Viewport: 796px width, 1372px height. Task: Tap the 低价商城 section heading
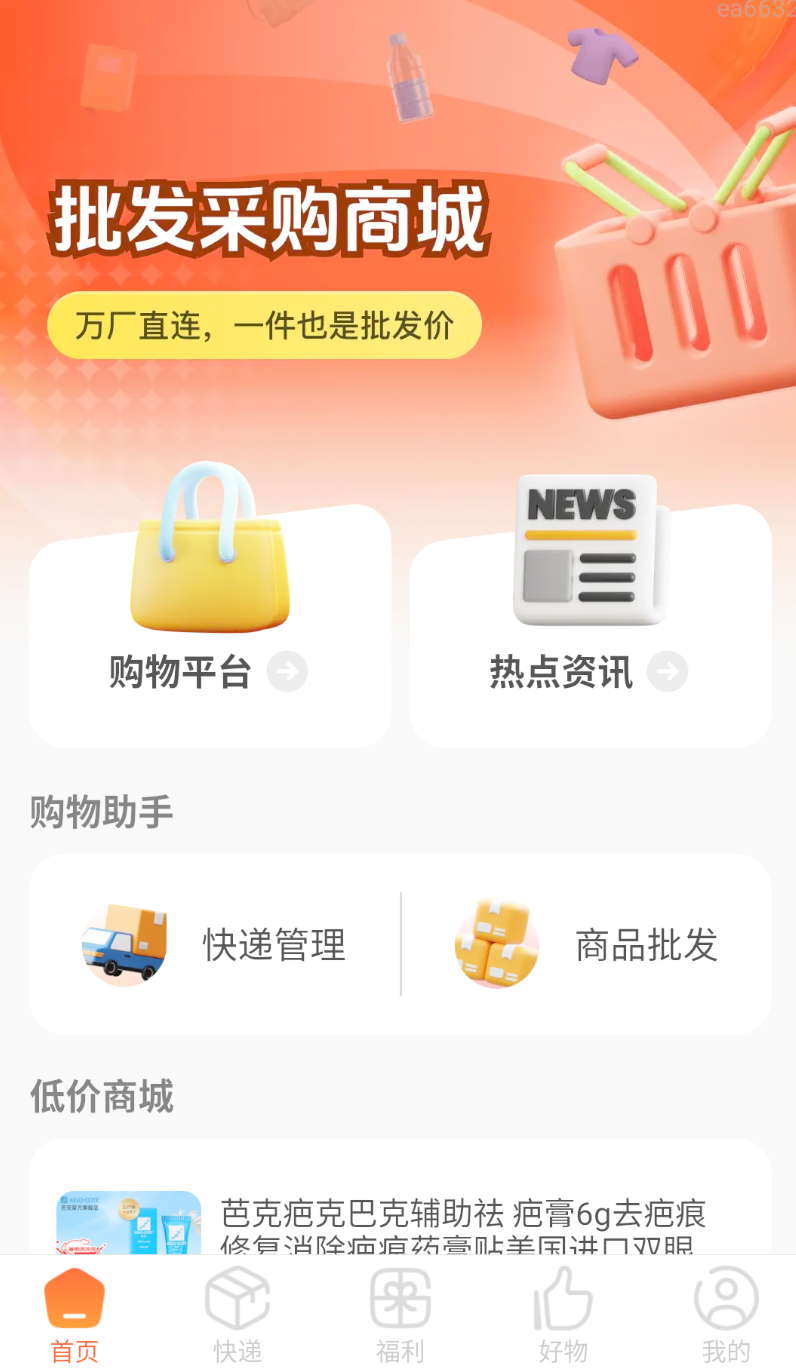pos(101,1097)
